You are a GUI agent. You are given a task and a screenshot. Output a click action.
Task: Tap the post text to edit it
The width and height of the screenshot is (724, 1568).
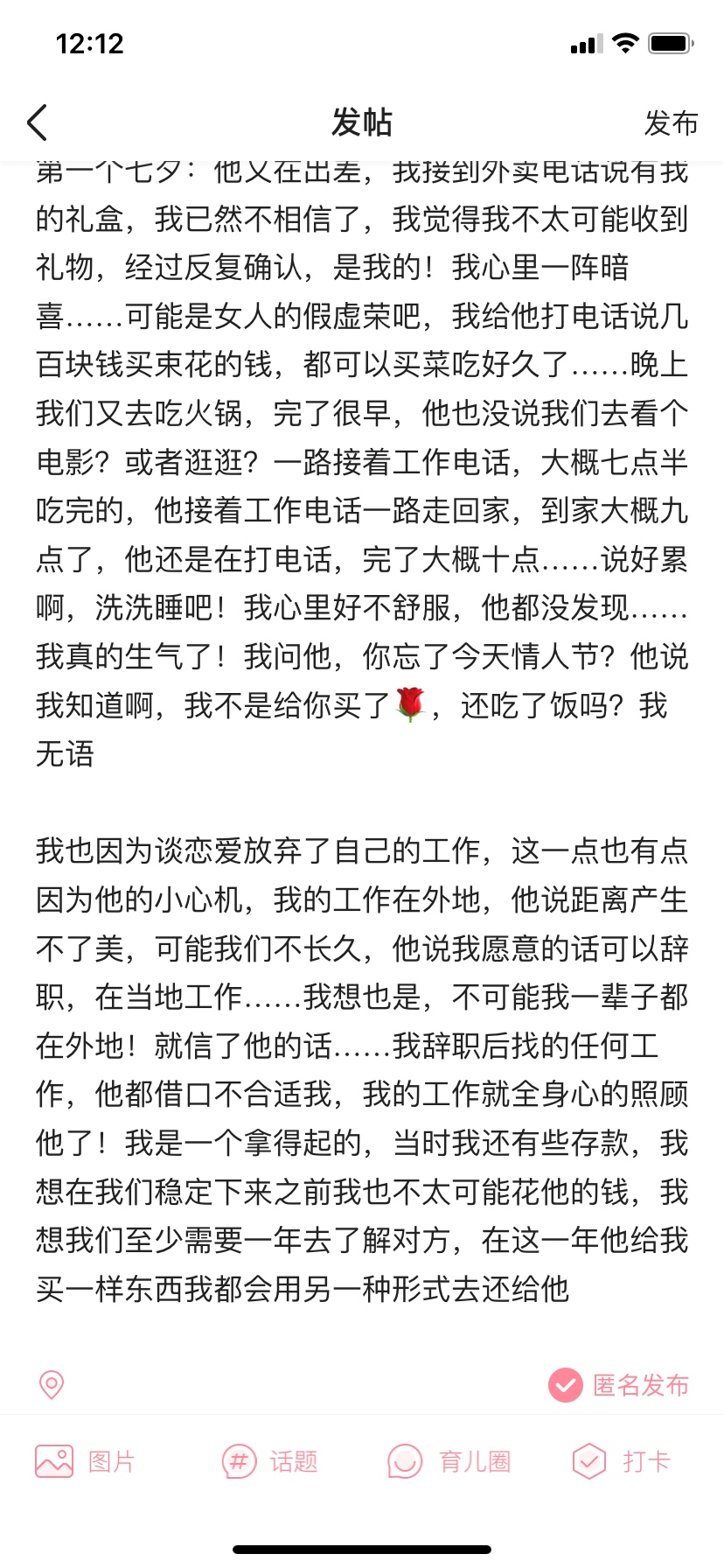(x=362, y=731)
